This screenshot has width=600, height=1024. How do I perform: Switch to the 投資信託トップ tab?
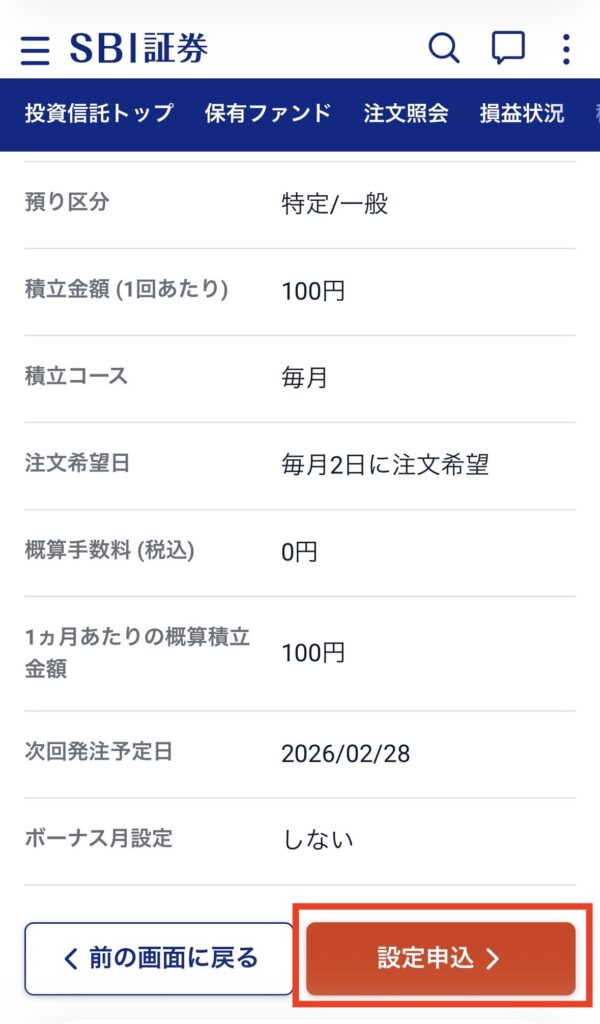99,113
